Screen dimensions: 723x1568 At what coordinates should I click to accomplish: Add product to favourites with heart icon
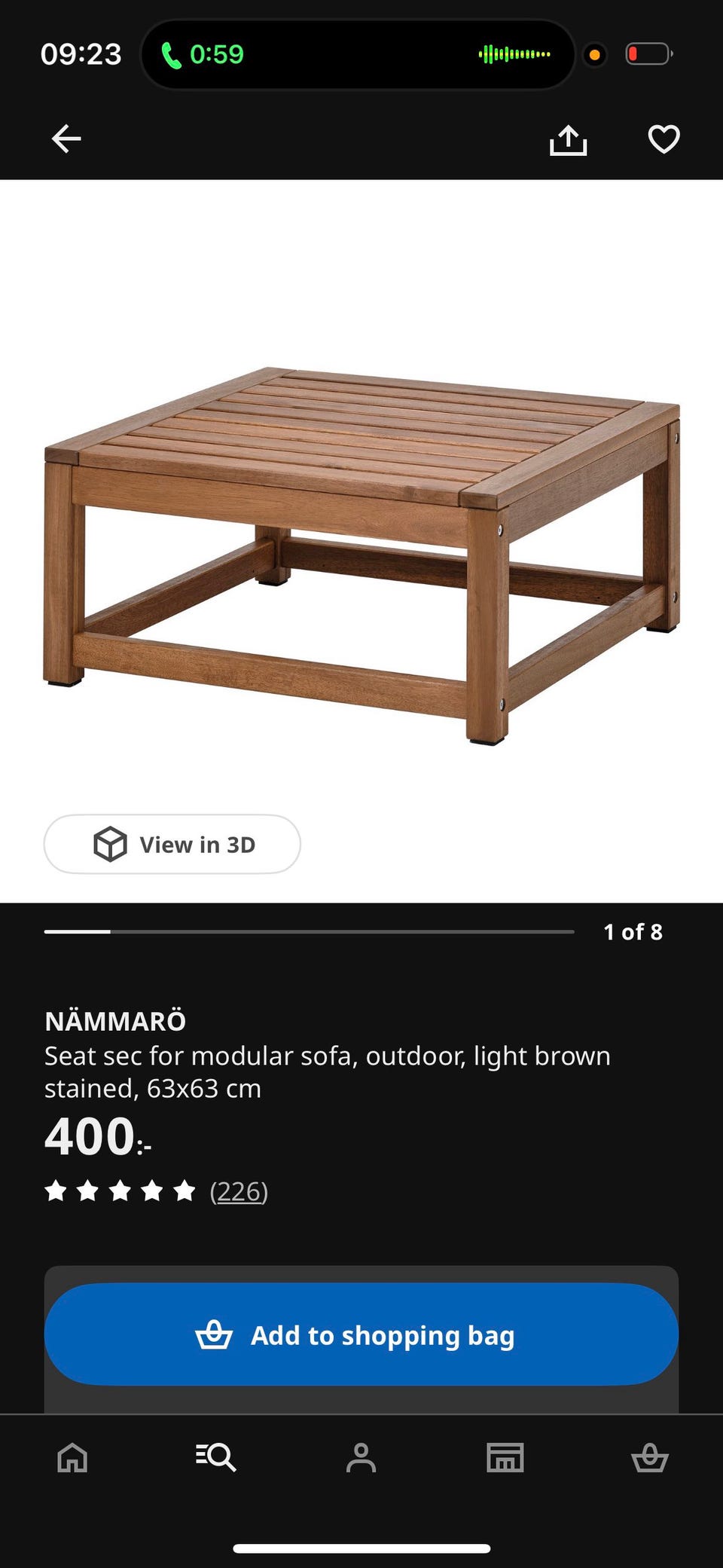(664, 139)
